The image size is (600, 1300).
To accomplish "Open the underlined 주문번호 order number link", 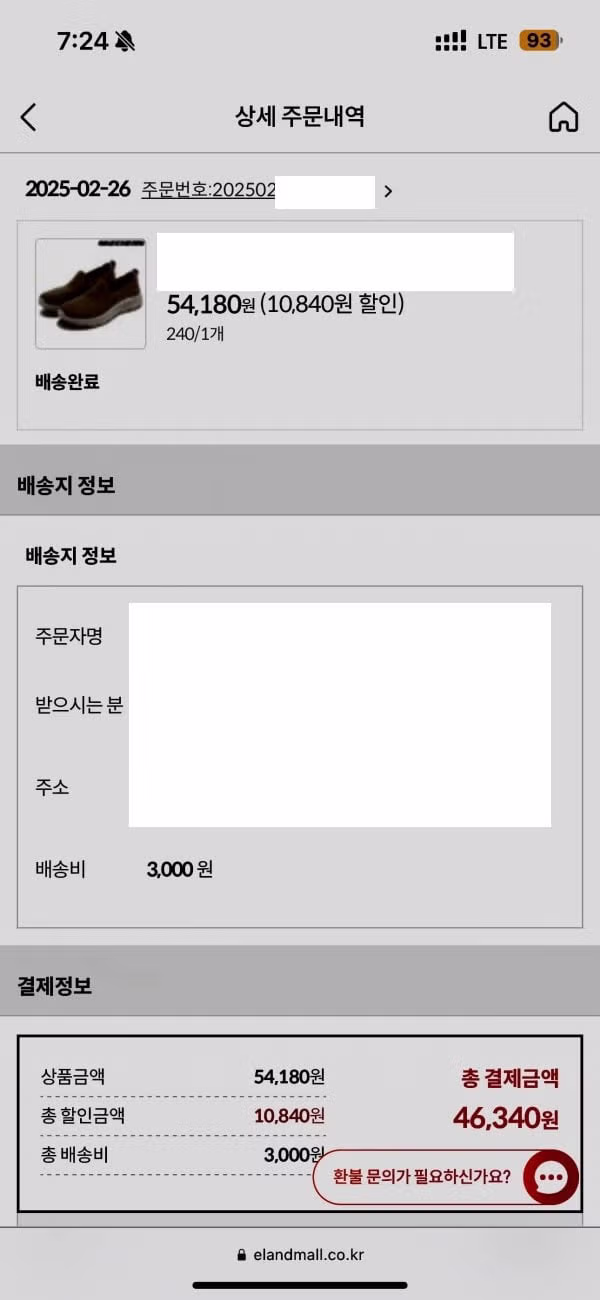I will [208, 190].
